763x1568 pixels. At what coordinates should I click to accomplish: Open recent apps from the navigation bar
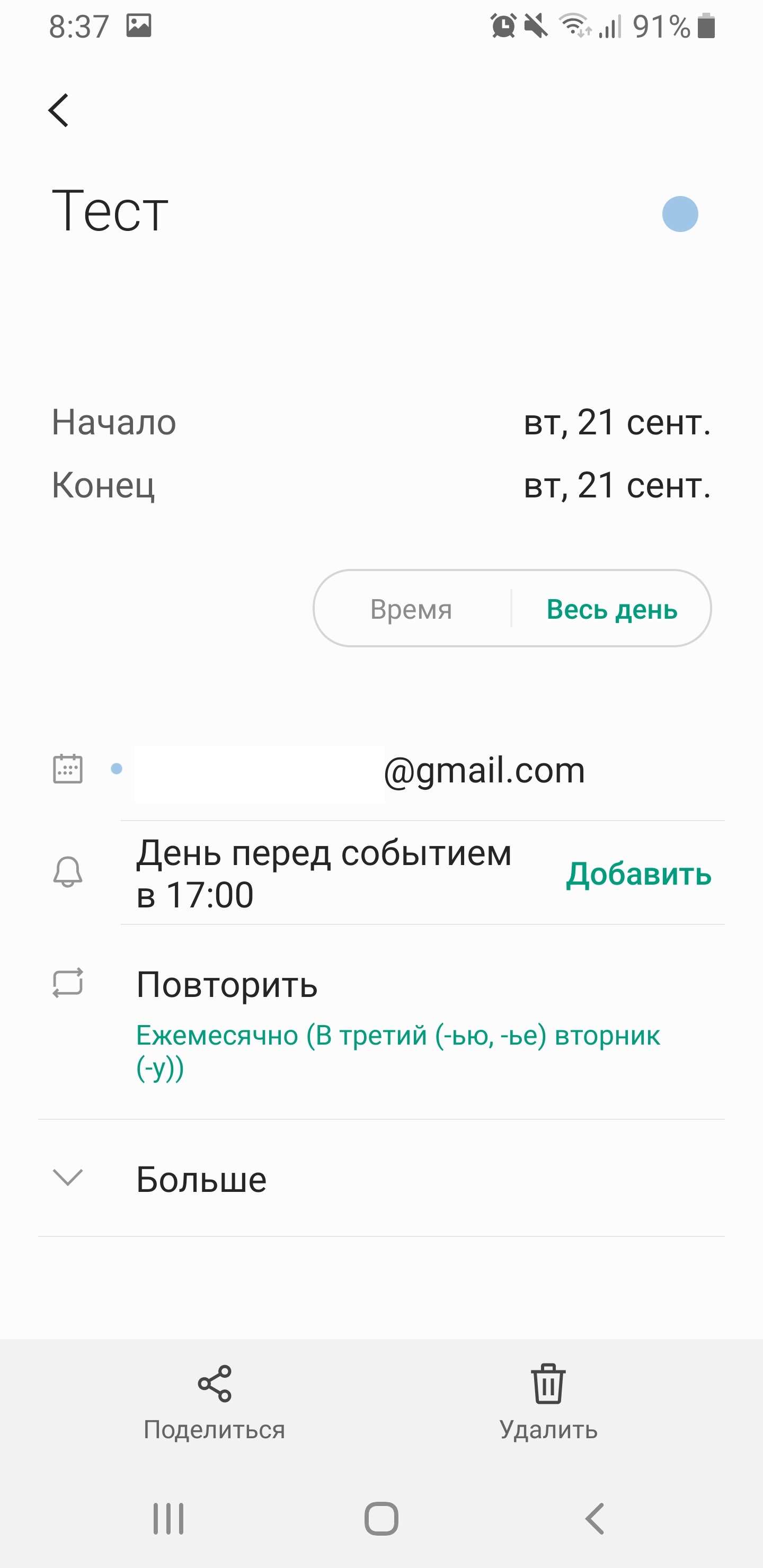tap(168, 1519)
